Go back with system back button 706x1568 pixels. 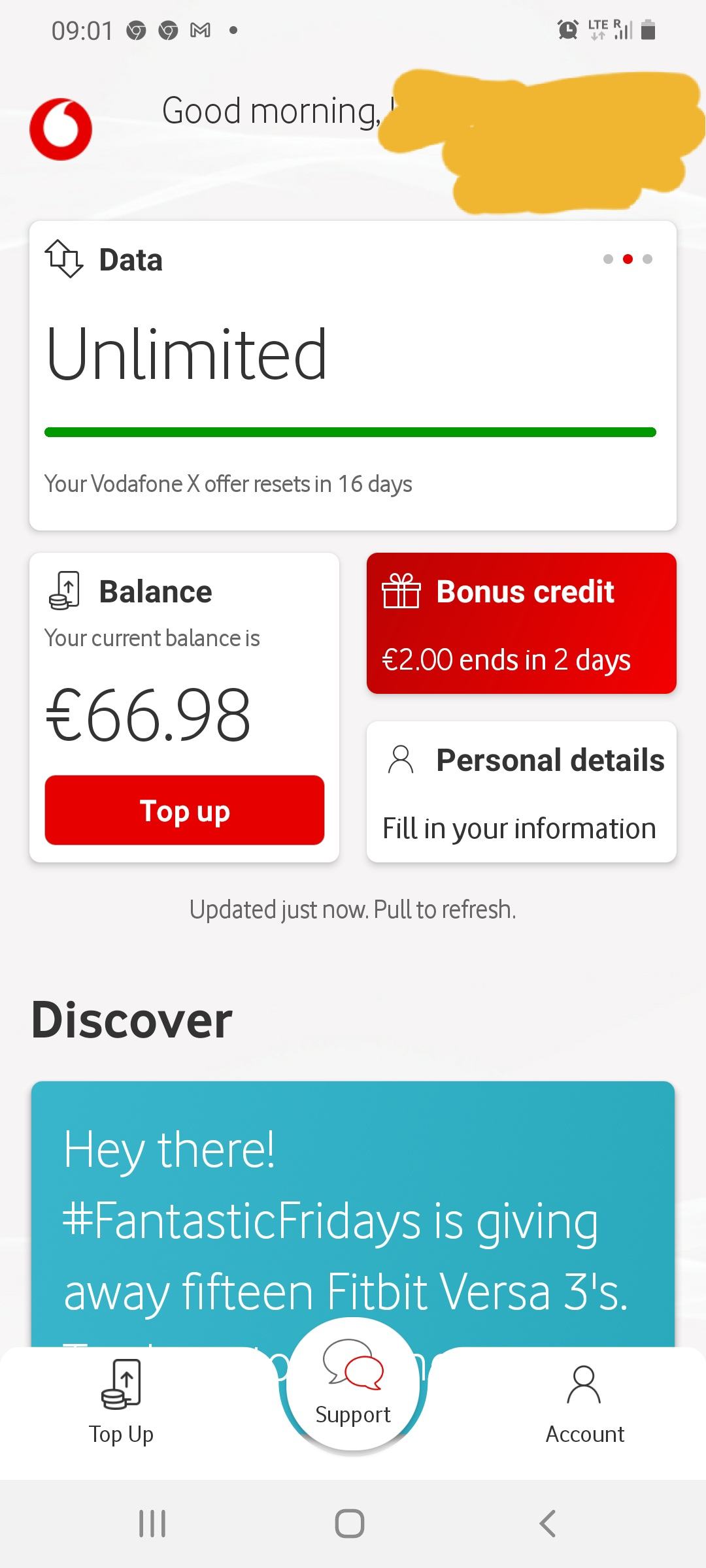point(548,1524)
